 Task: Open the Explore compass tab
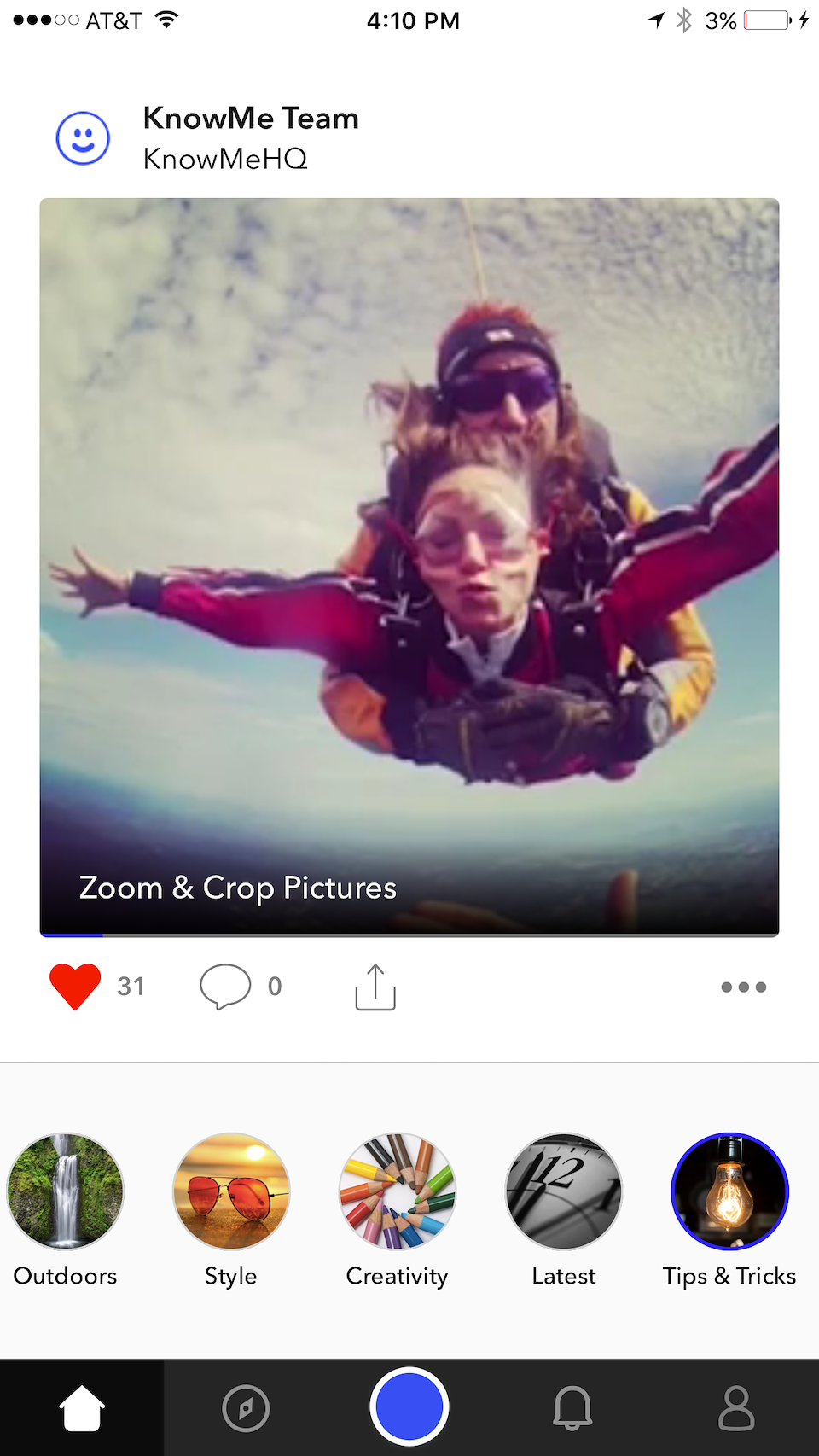tap(246, 1408)
